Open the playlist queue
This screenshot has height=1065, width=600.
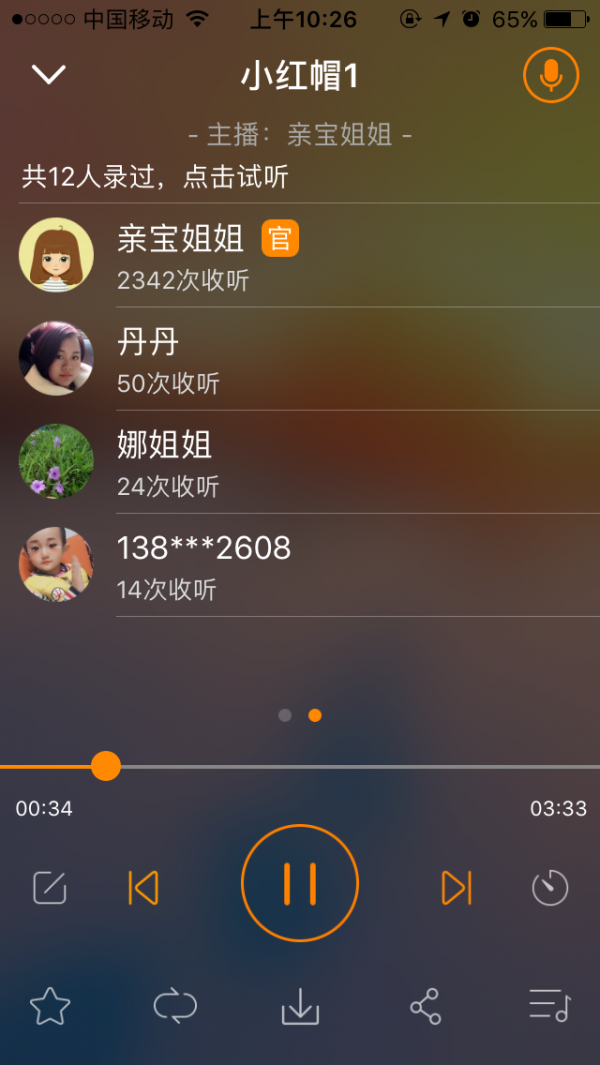[549, 1006]
